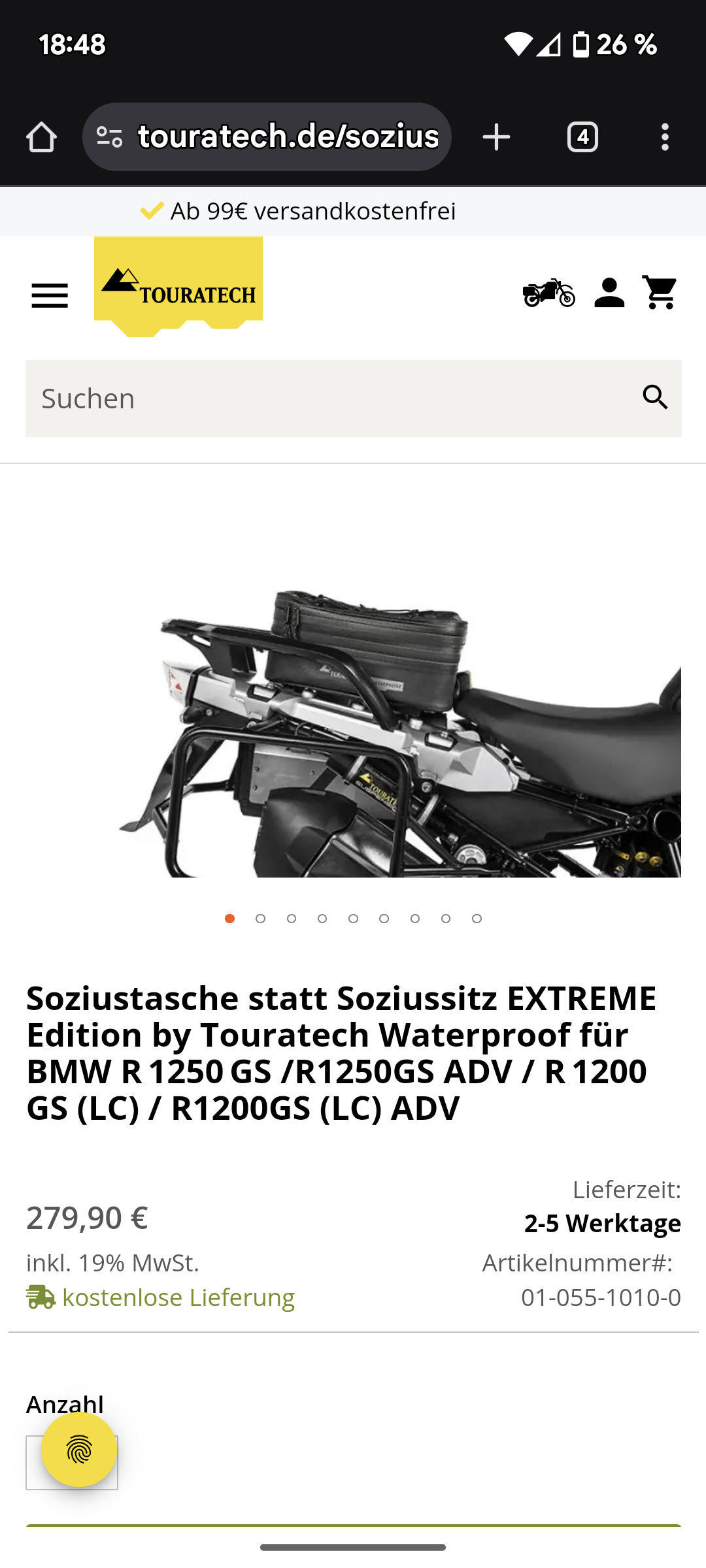The height and width of the screenshot is (1568, 706).
Task: Tap the Suchen search field
Action: coord(327,399)
